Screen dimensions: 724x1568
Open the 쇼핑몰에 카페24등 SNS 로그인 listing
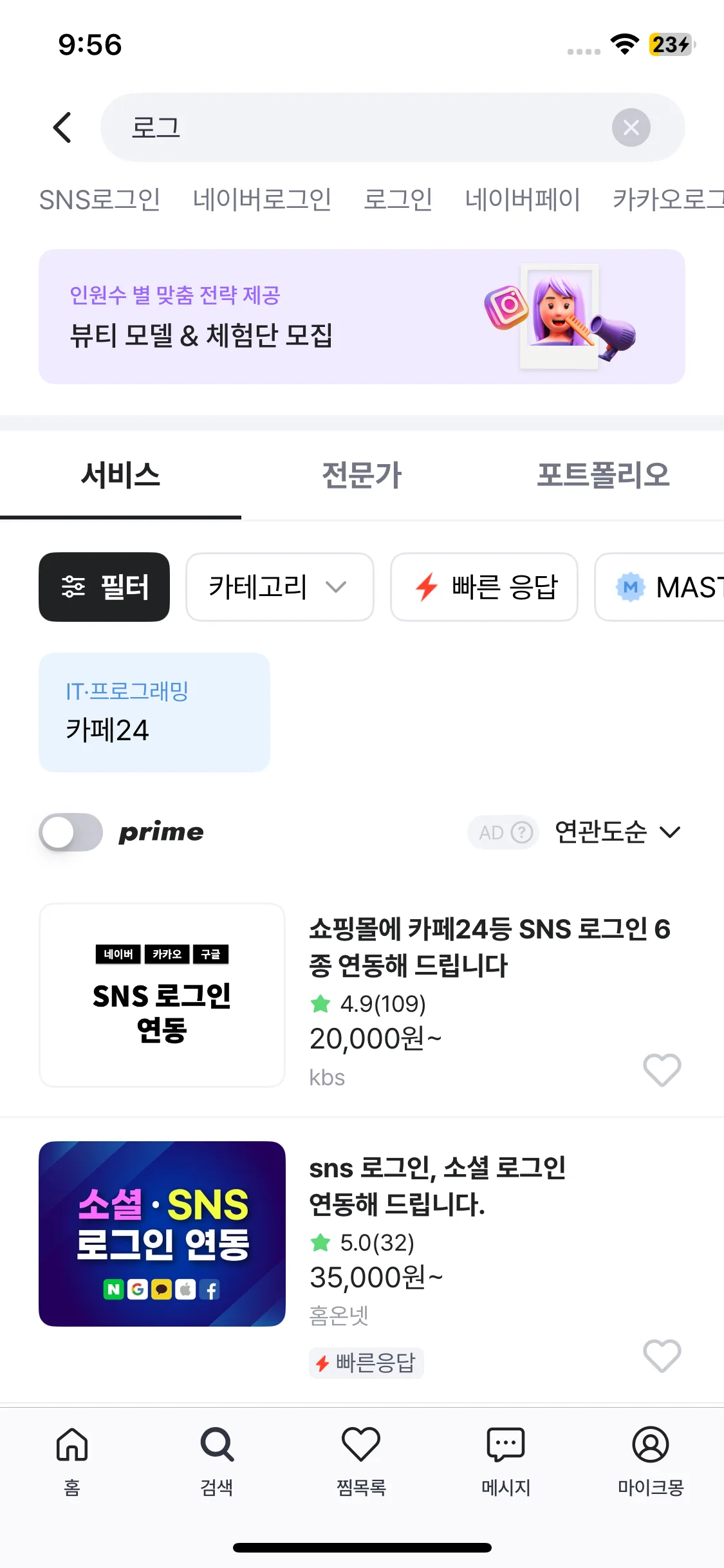(x=489, y=946)
